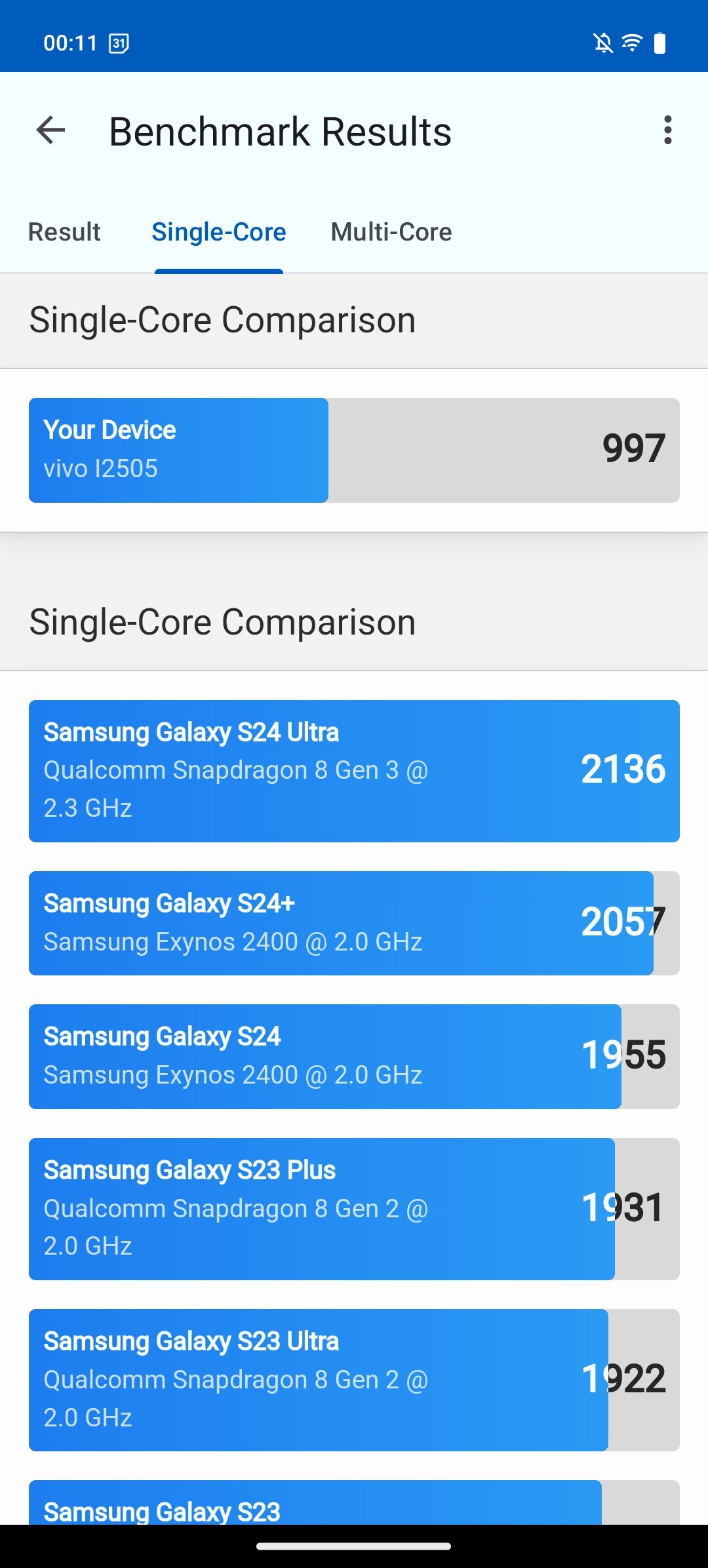Go back using the arrow icon

(x=50, y=130)
